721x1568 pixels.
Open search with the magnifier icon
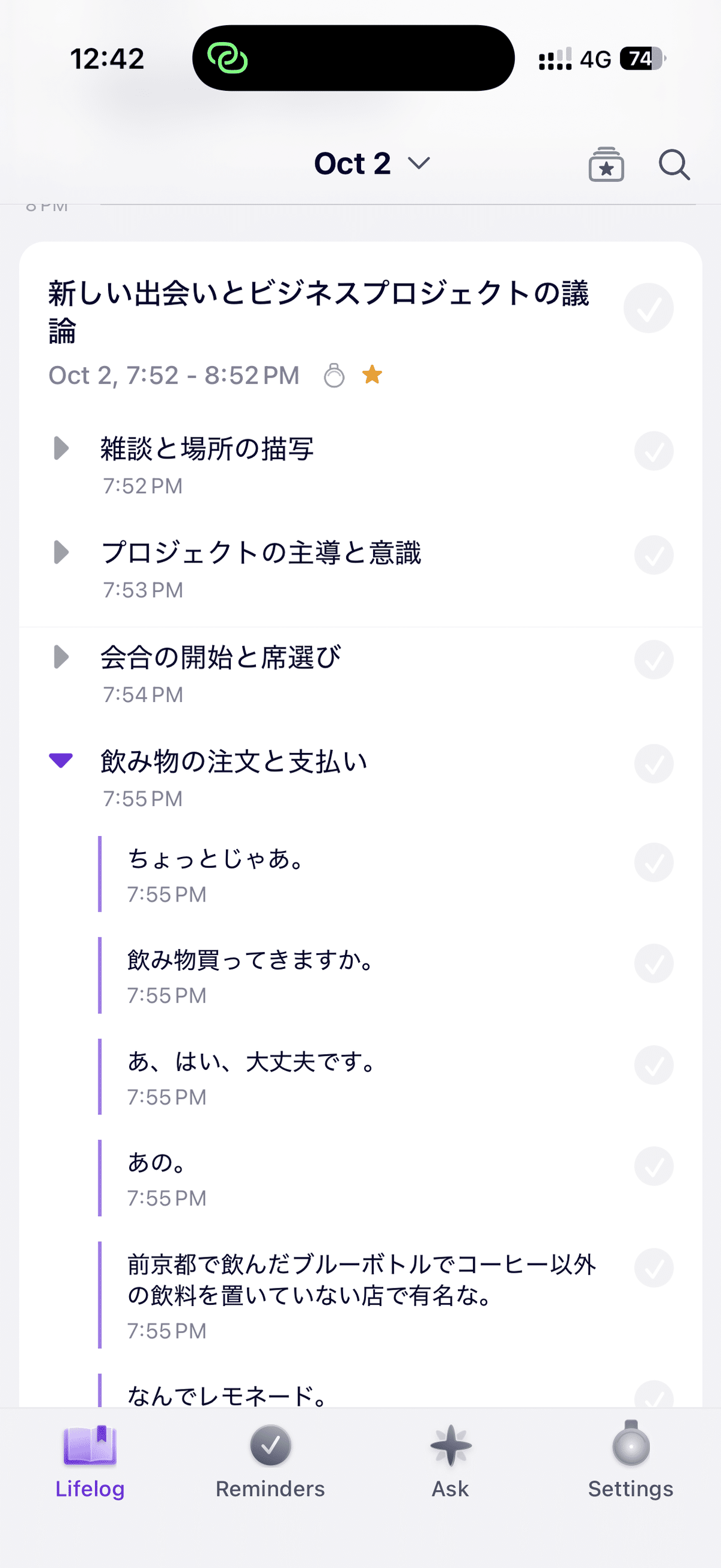point(673,164)
